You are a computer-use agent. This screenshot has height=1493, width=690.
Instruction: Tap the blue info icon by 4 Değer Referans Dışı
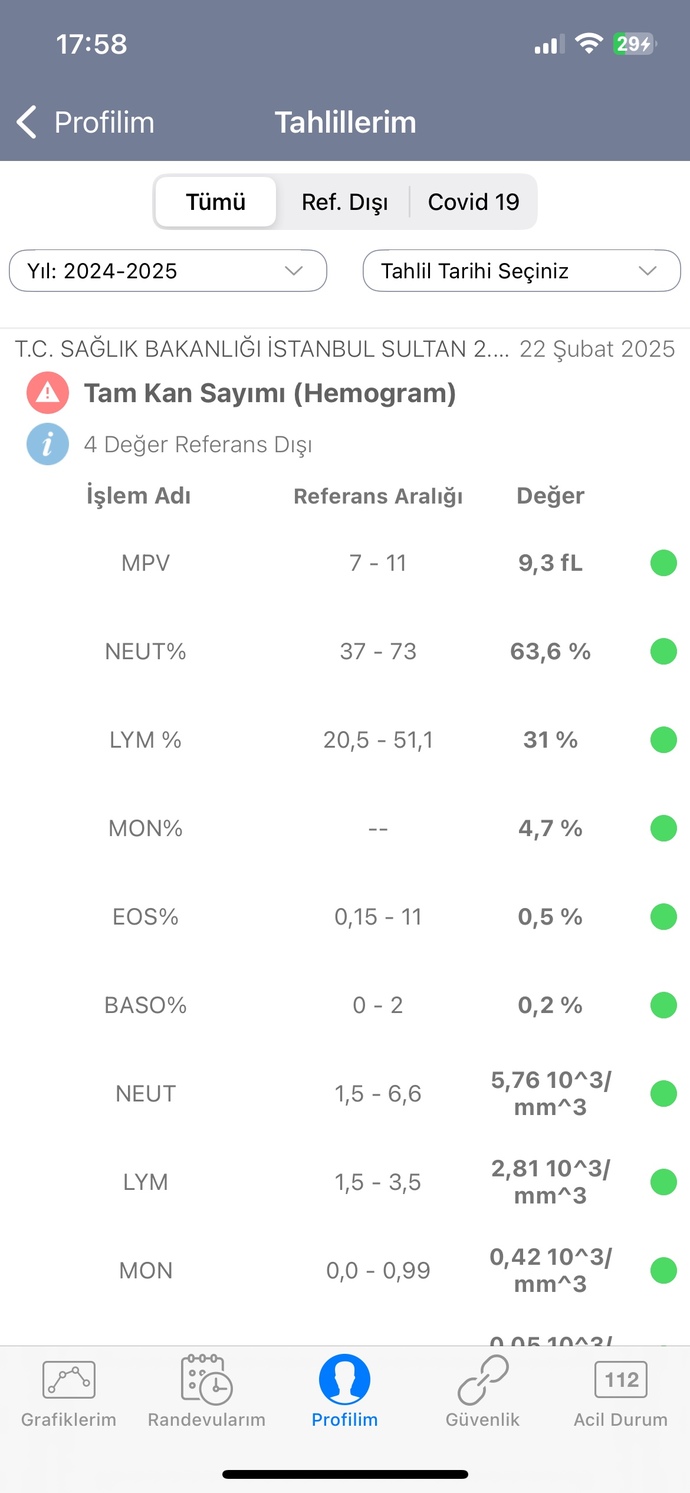48,444
